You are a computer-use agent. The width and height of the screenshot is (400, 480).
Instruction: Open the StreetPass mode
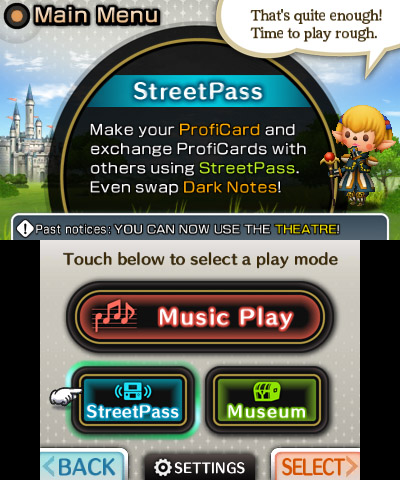point(133,400)
